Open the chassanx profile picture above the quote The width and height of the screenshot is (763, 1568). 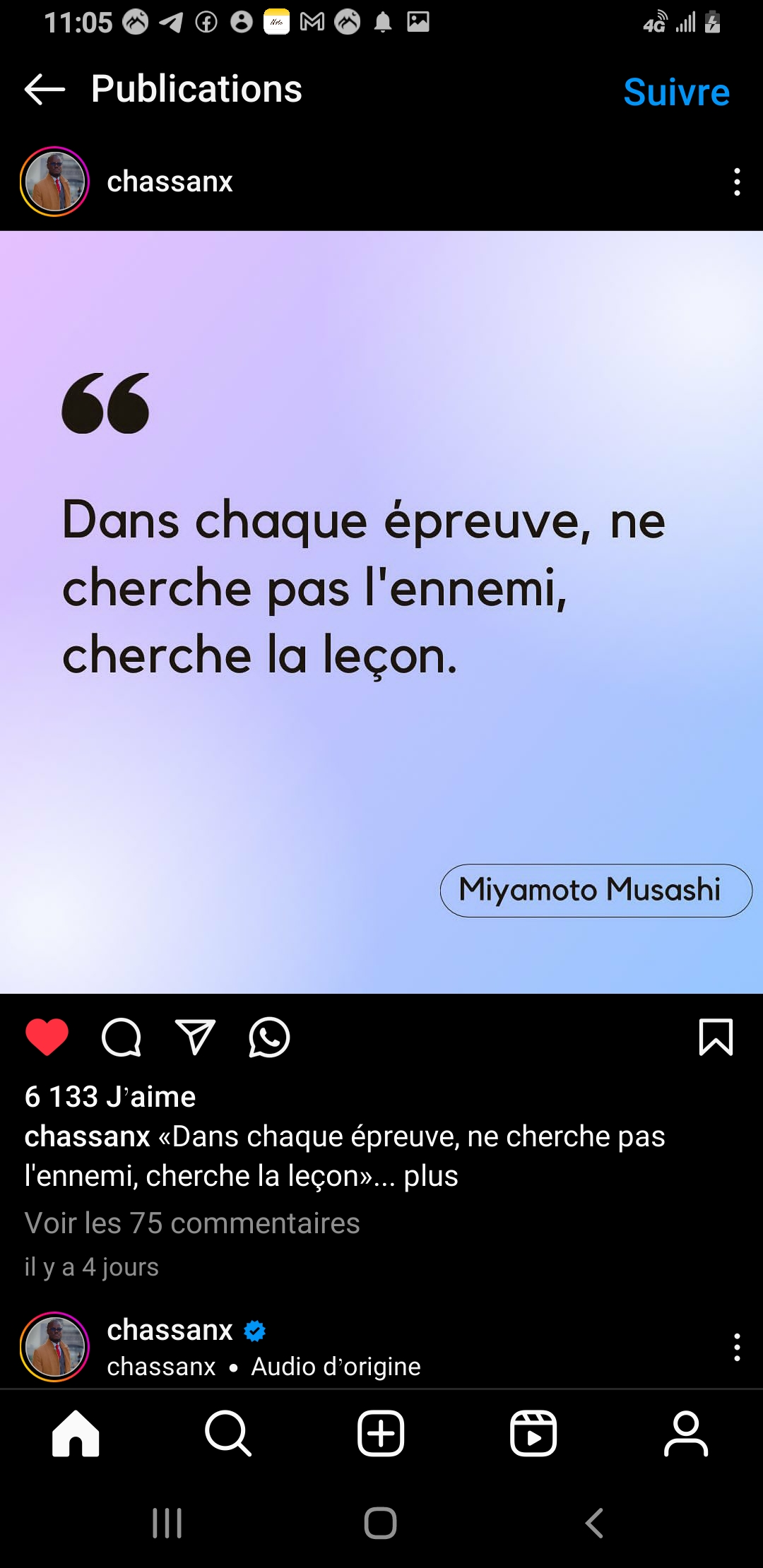54,182
